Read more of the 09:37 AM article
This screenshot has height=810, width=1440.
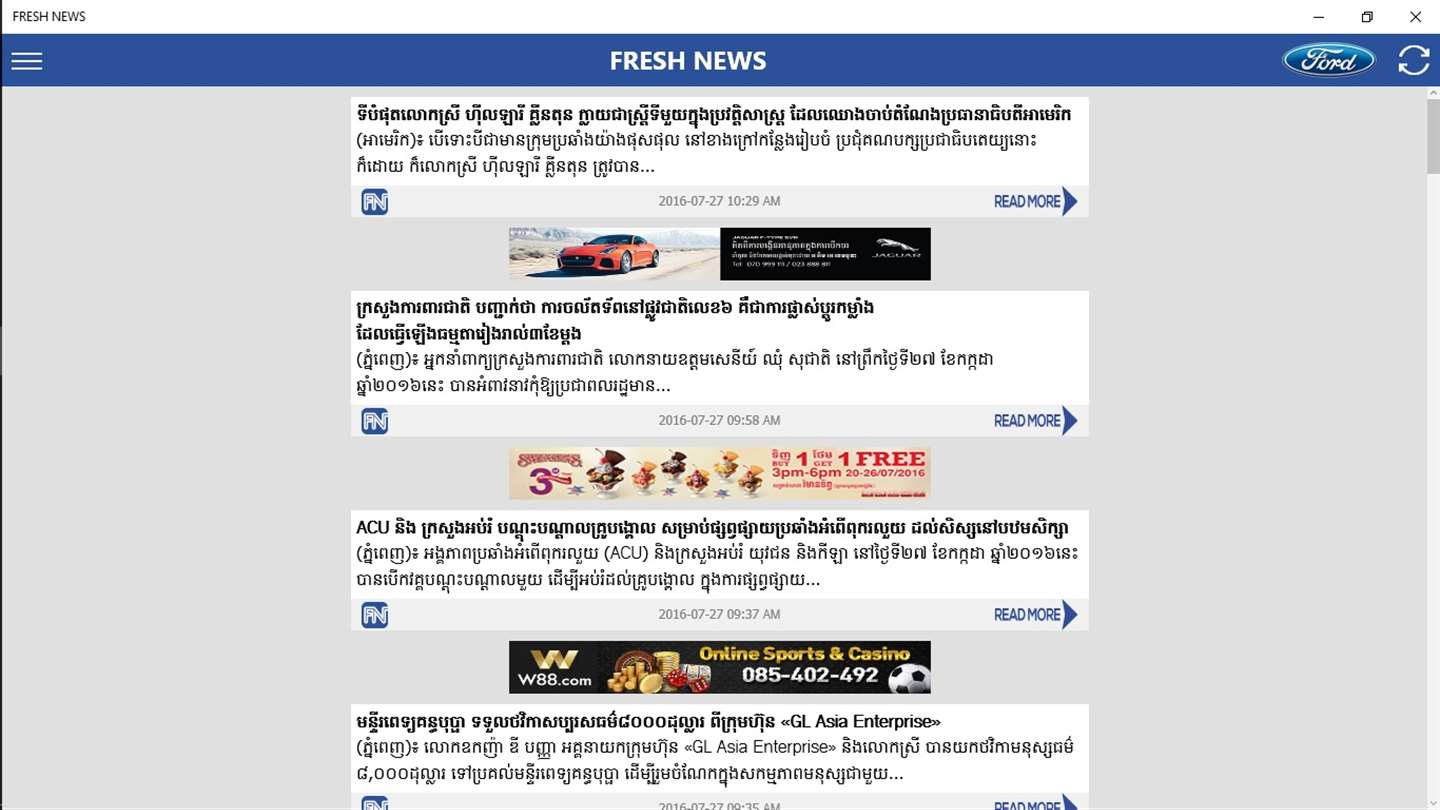coord(1034,615)
